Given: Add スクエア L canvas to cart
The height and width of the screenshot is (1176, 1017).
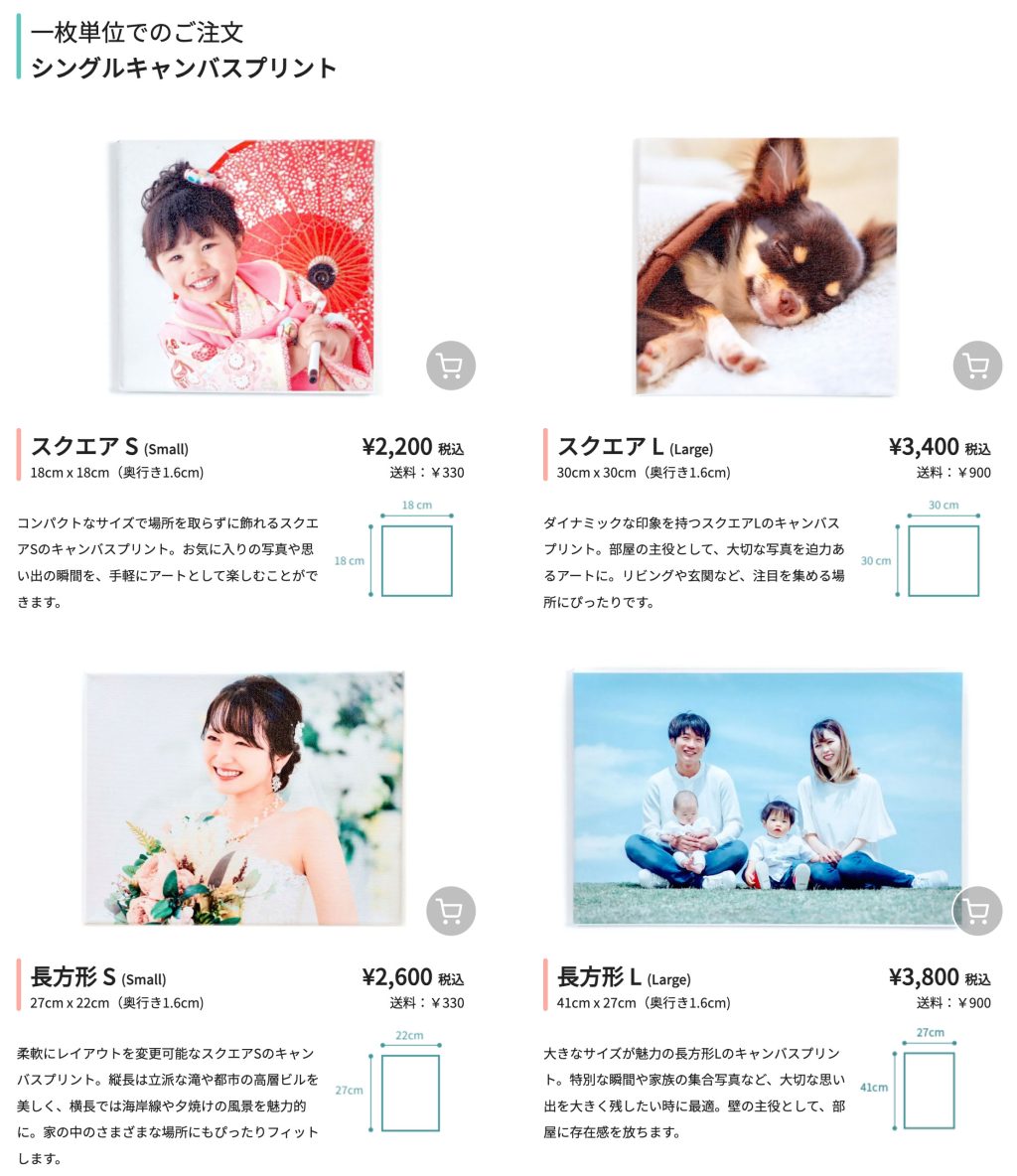Looking at the screenshot, I should point(977,367).
